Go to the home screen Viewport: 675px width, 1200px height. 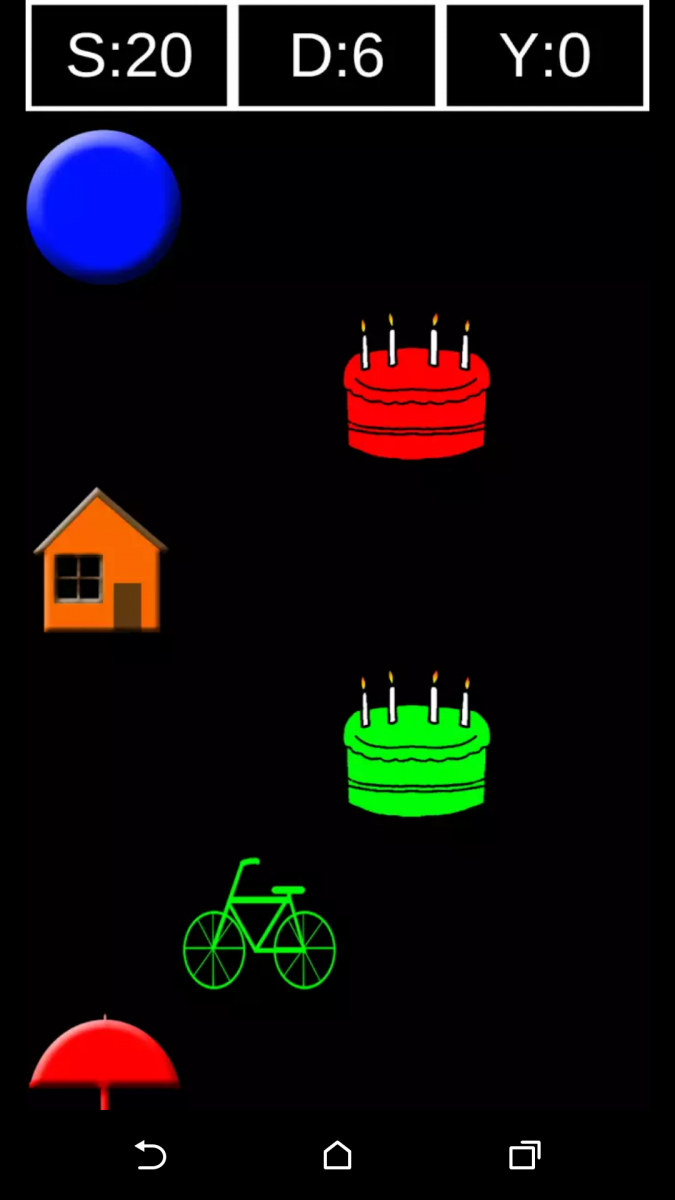pyautogui.click(x=337, y=1156)
